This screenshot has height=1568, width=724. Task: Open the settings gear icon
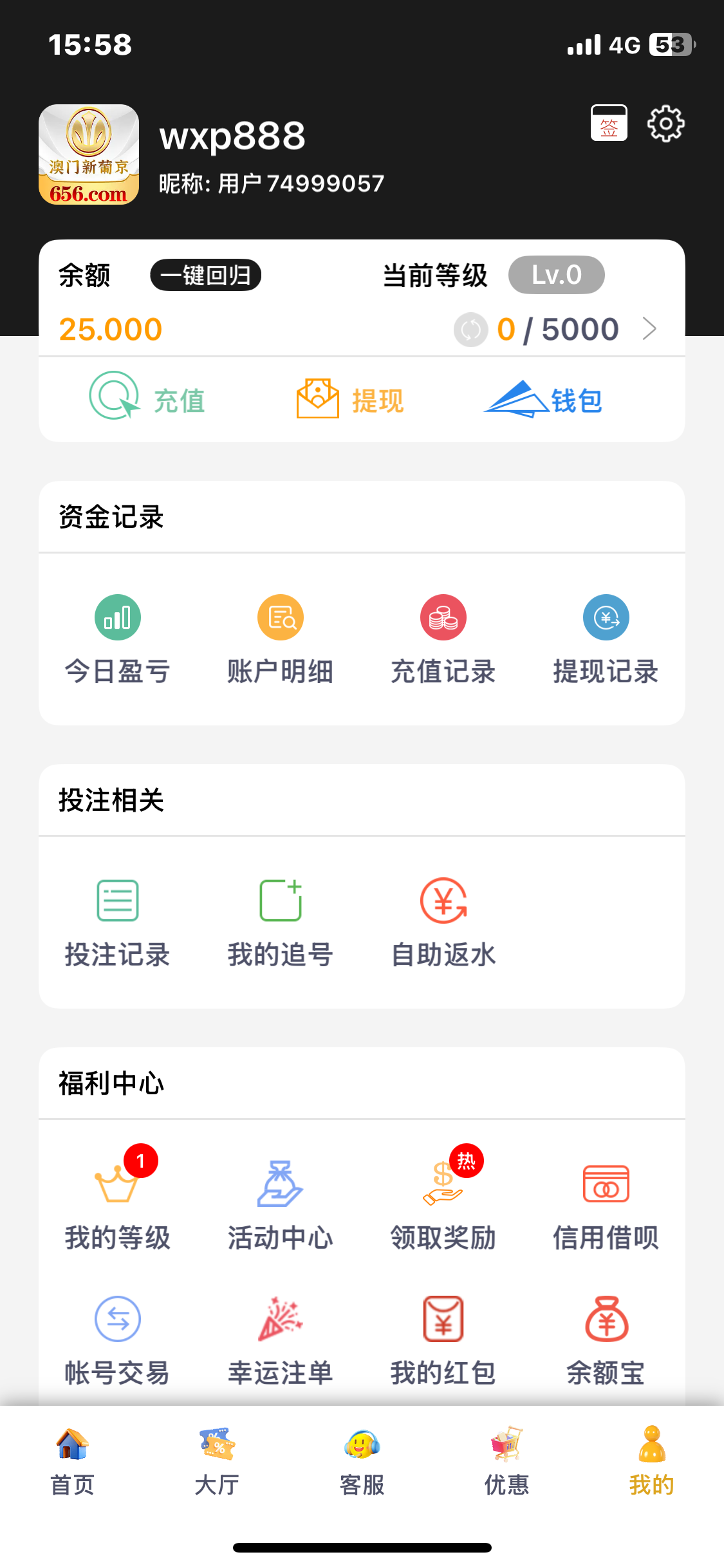point(665,123)
